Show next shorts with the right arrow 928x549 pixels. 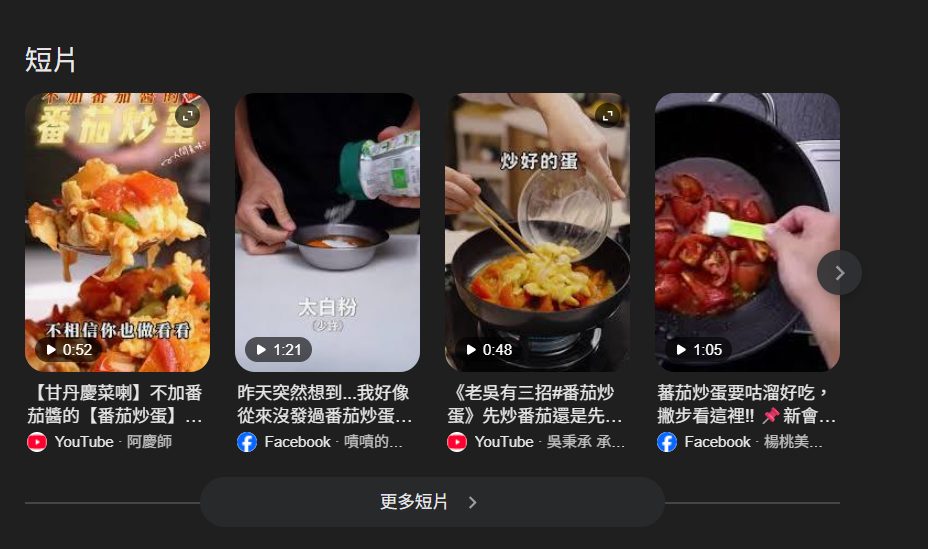[x=839, y=272]
